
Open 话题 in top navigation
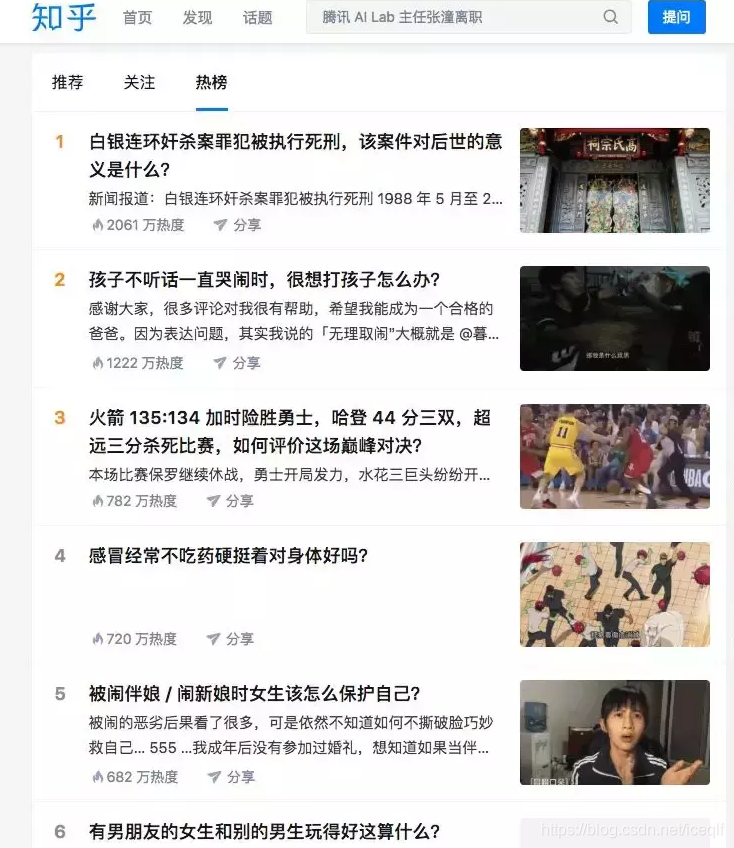click(257, 17)
